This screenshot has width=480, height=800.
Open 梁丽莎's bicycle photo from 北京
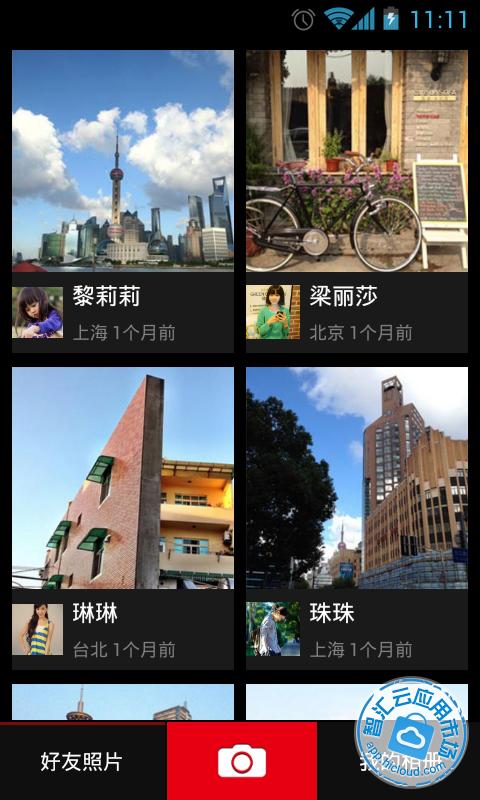point(357,161)
